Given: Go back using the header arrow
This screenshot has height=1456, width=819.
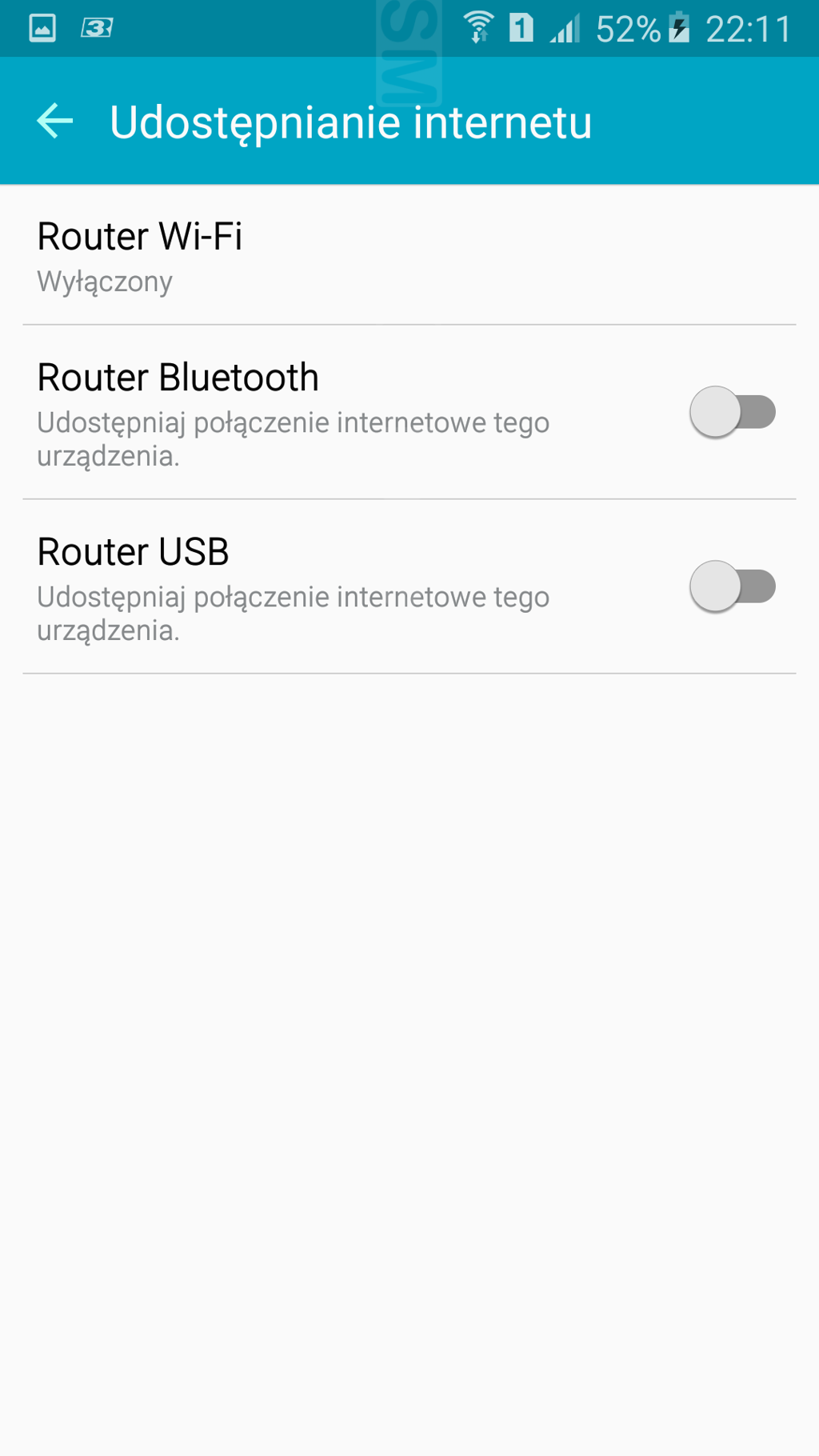Looking at the screenshot, I should 55,122.
